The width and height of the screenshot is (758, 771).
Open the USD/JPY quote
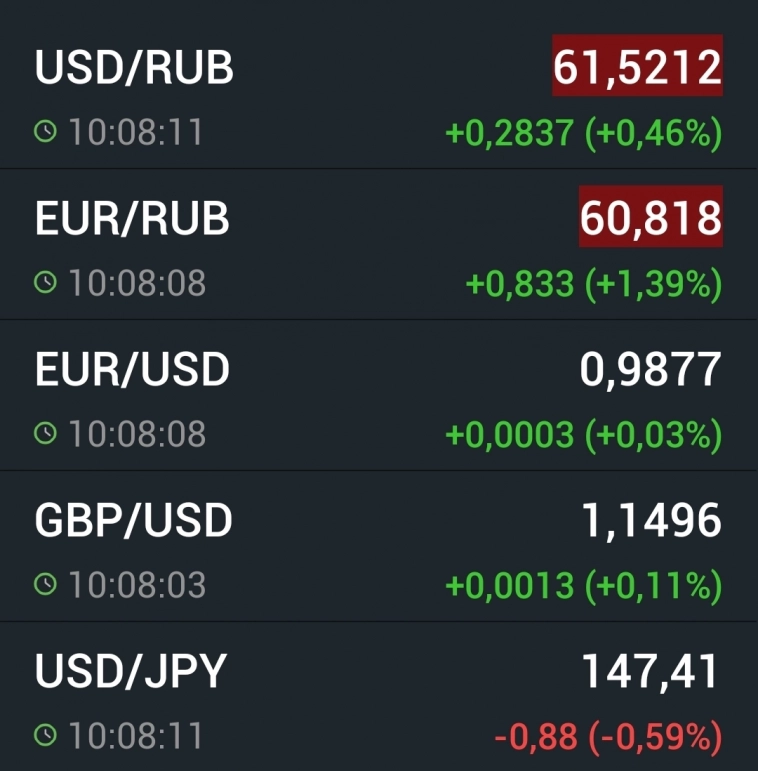tap(130, 672)
